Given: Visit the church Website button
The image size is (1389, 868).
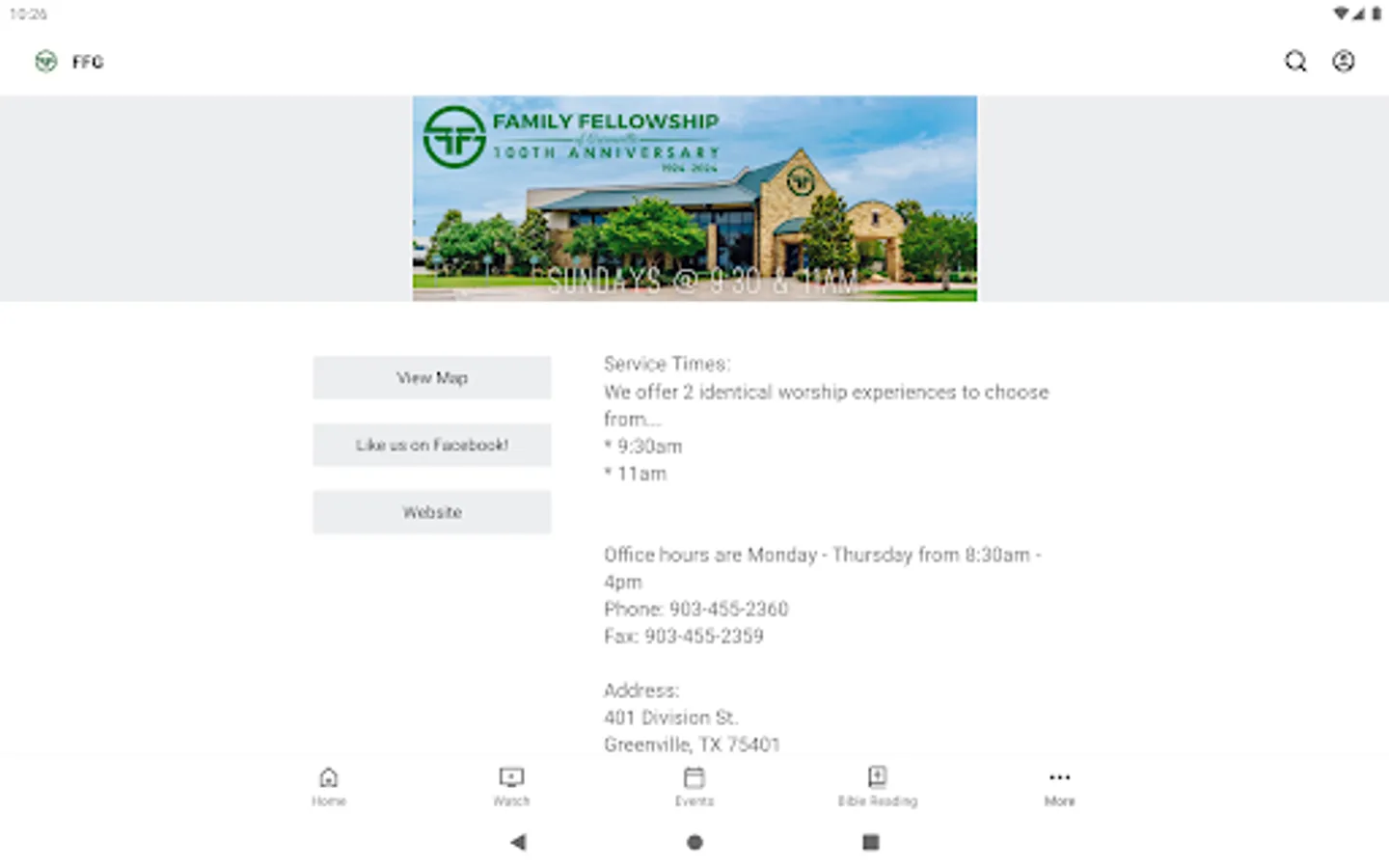Looking at the screenshot, I should click(432, 512).
